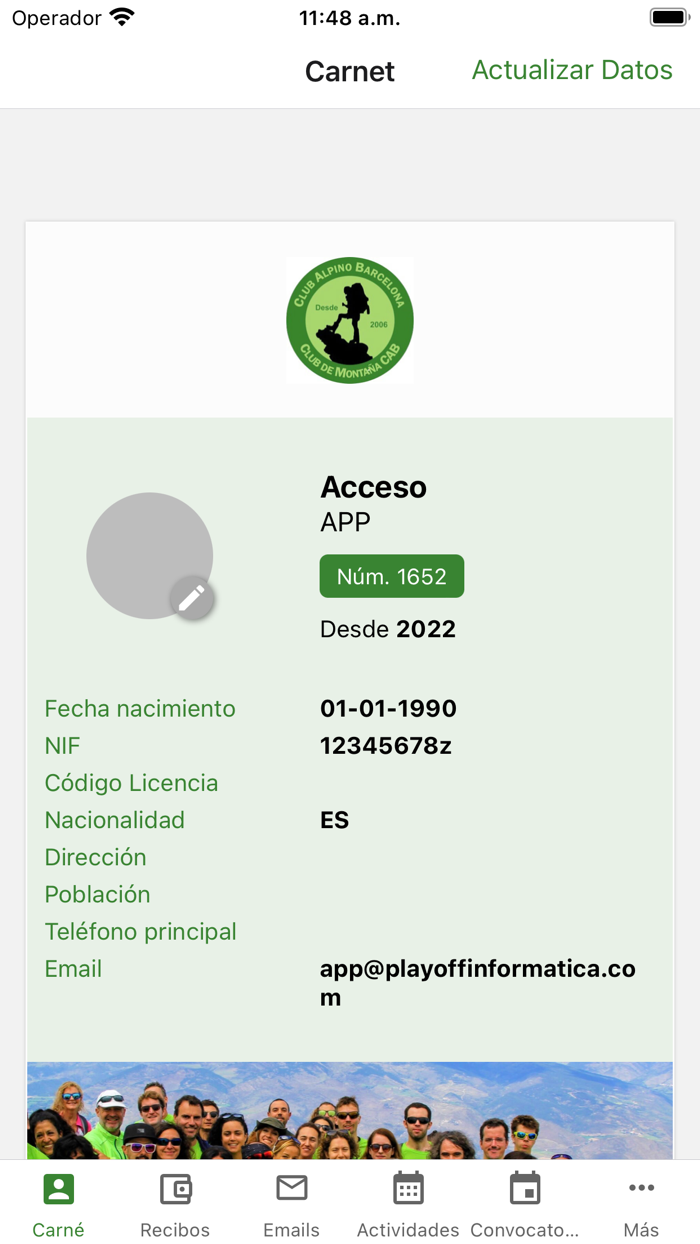Viewport: 700px width, 1244px height.
Task: Open the Convocatorias tab
Action: click(x=524, y=1204)
